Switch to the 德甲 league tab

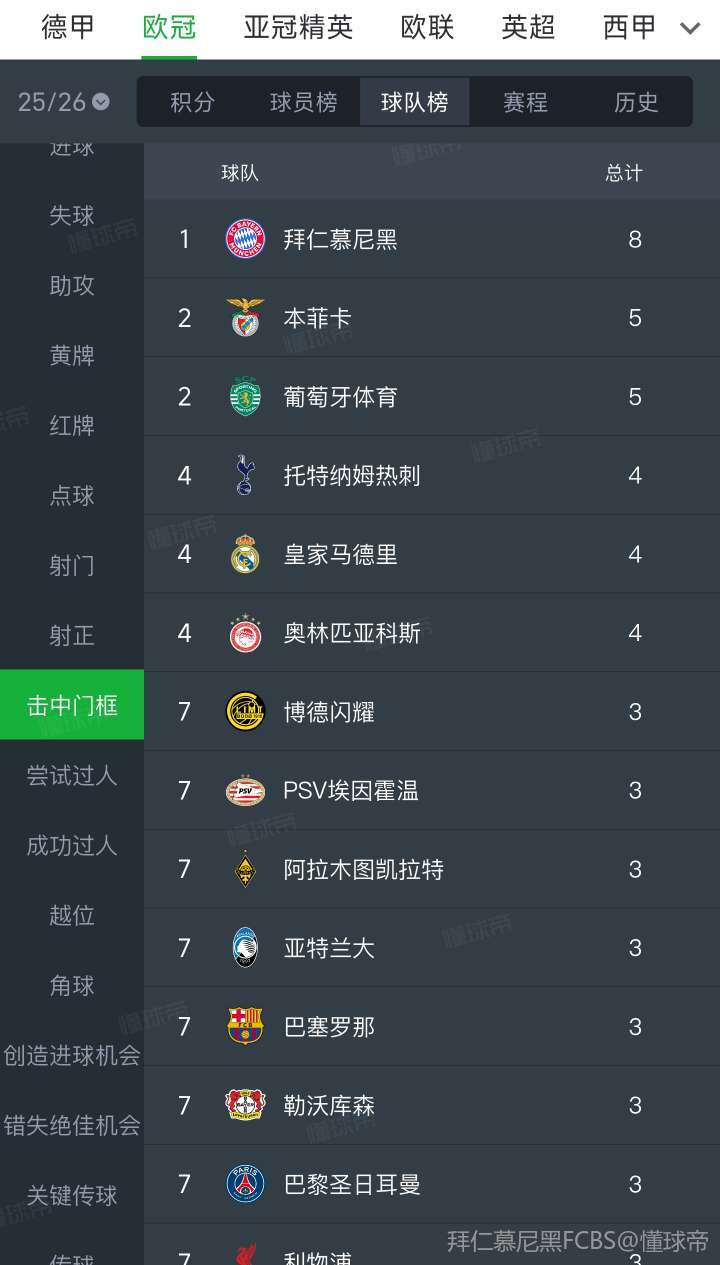[x=68, y=27]
